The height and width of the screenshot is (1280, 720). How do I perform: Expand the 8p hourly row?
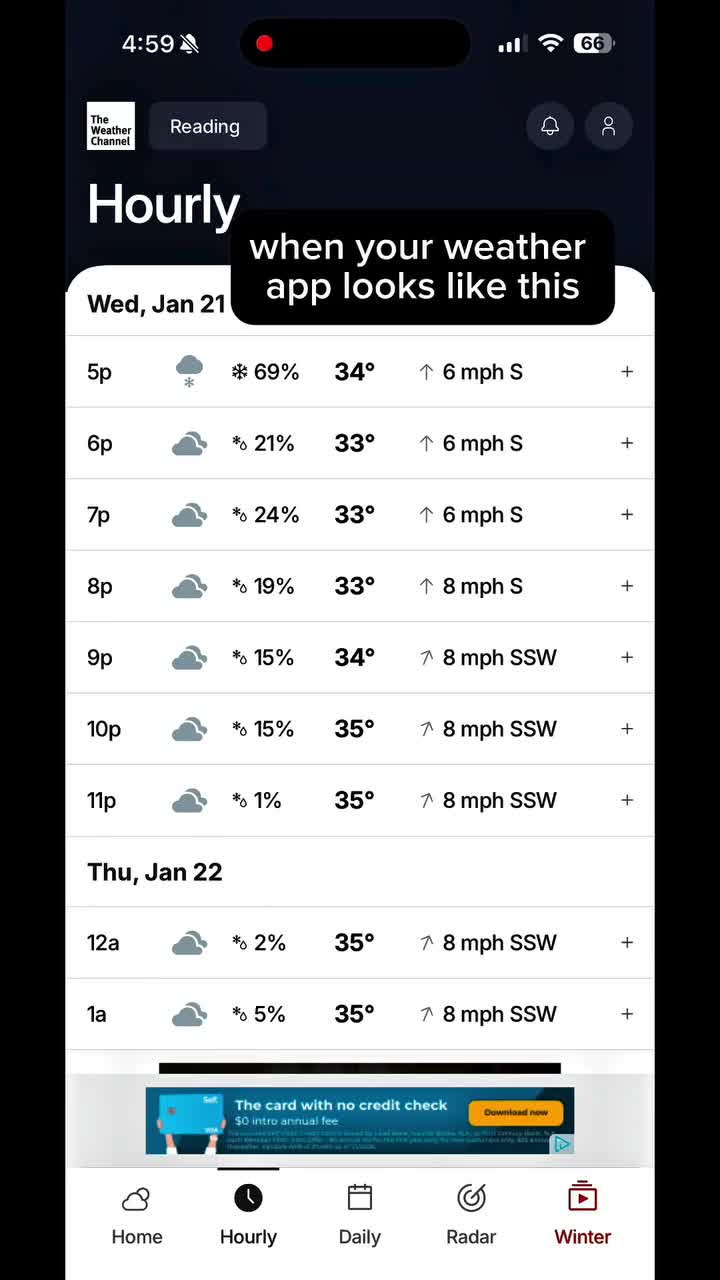(627, 586)
